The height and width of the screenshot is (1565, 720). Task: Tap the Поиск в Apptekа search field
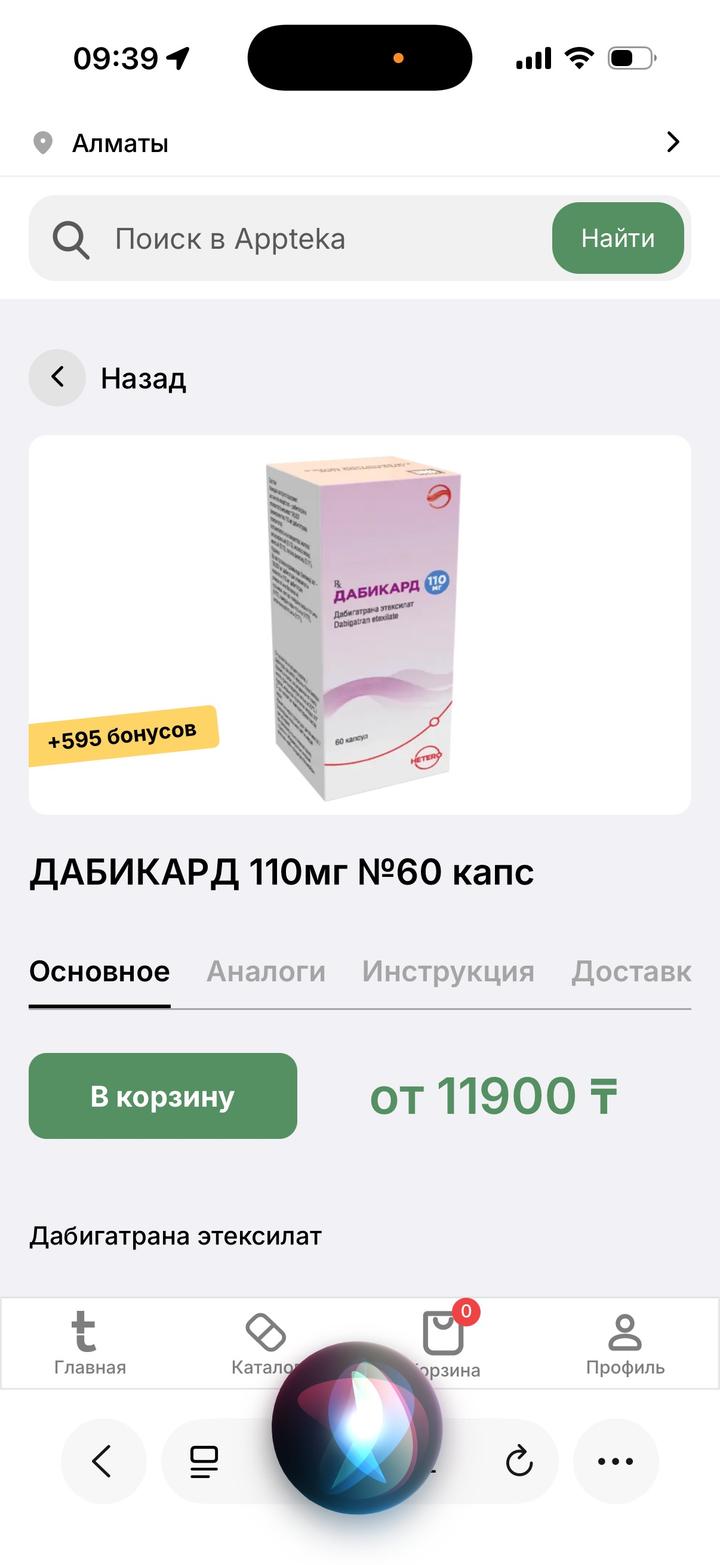click(300, 239)
